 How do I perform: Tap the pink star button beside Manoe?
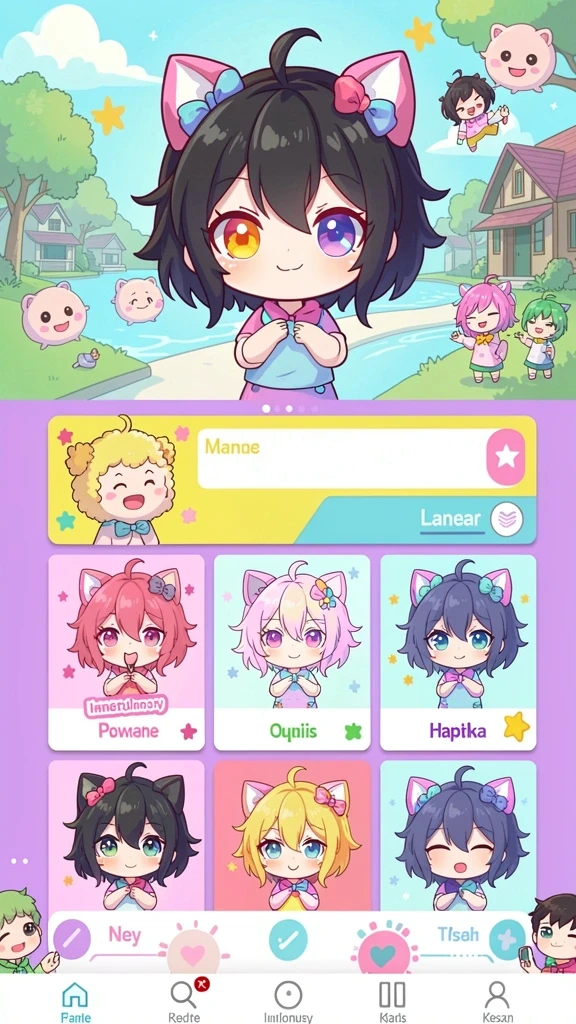[506, 457]
